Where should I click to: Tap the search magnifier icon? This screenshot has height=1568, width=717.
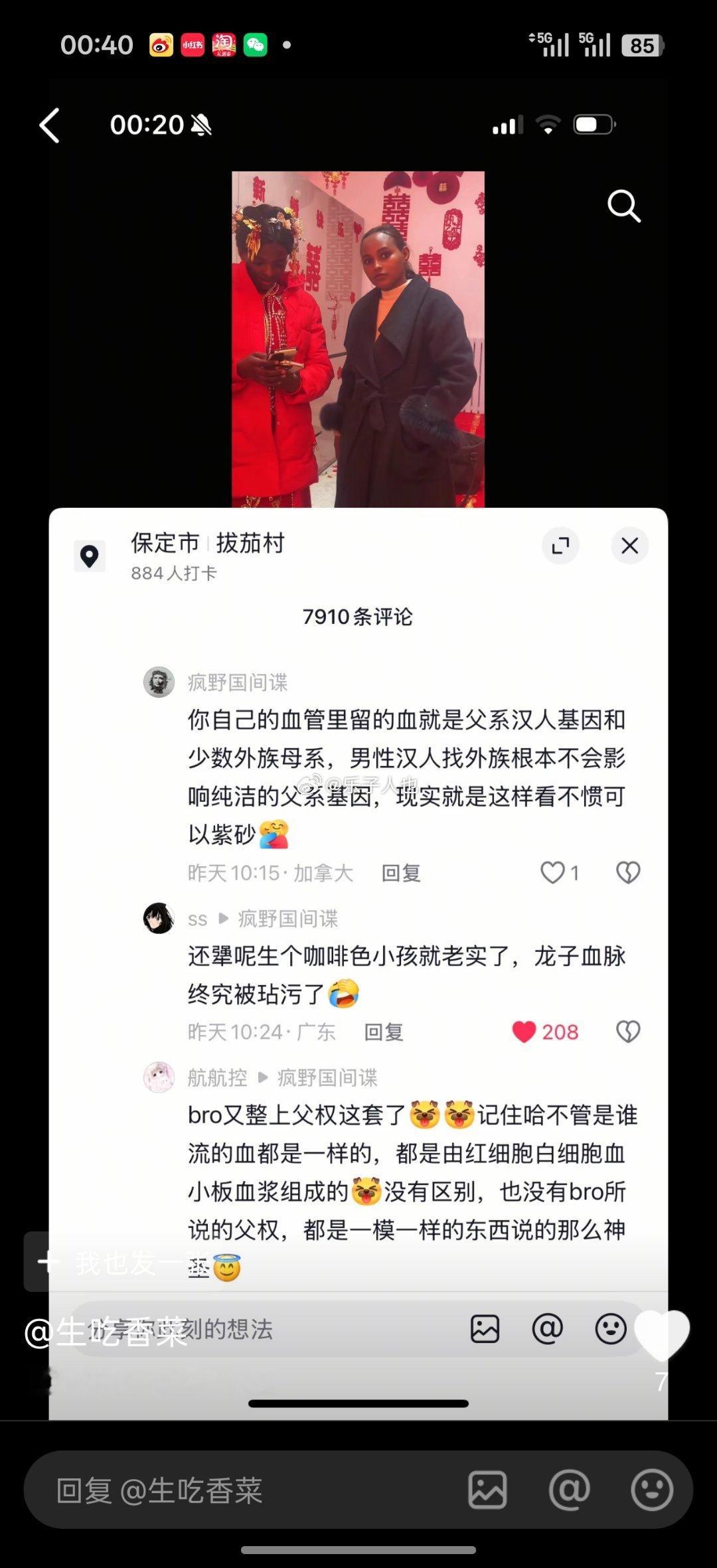623,206
